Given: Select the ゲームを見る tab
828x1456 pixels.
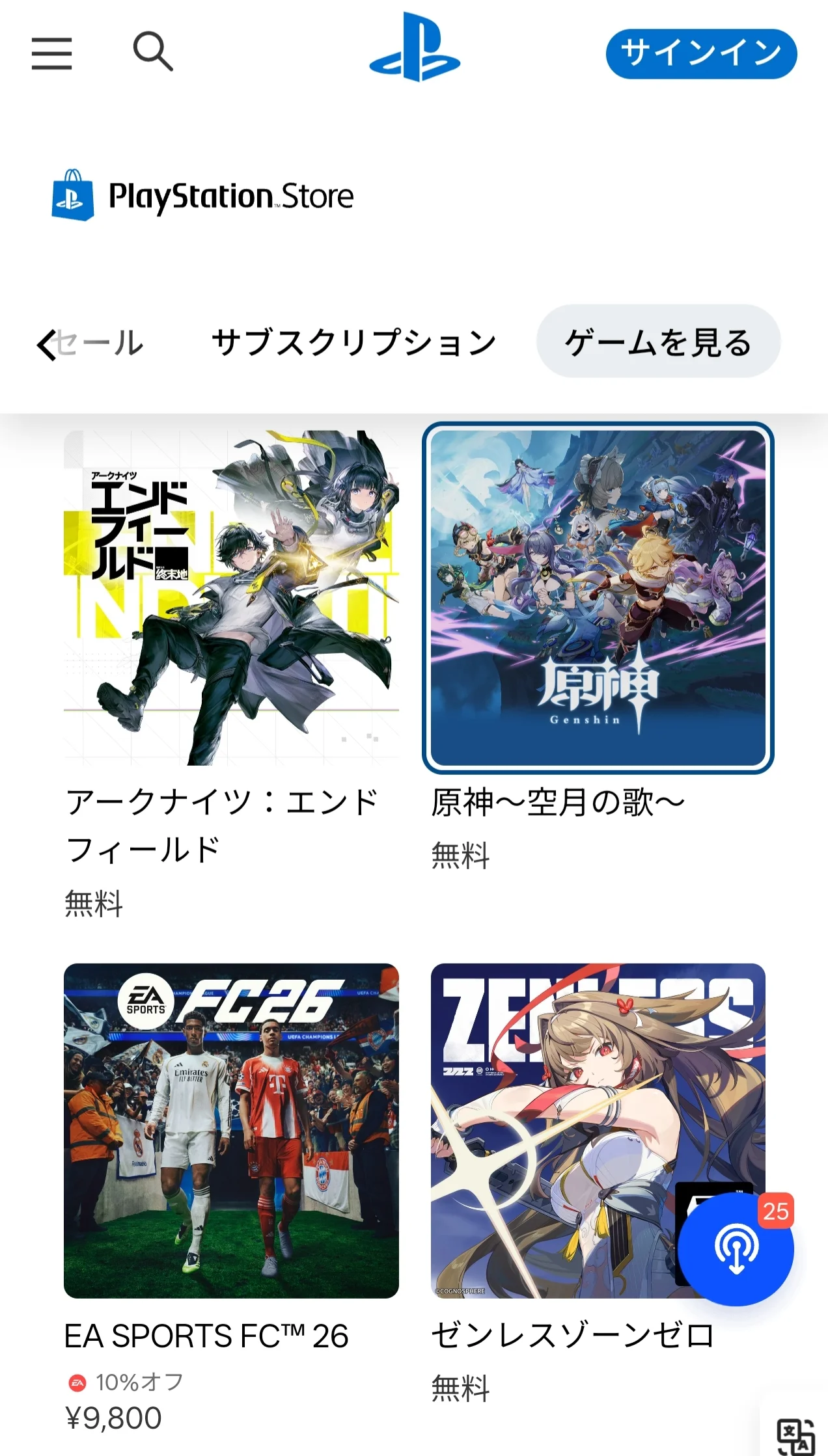Looking at the screenshot, I should tap(658, 342).
